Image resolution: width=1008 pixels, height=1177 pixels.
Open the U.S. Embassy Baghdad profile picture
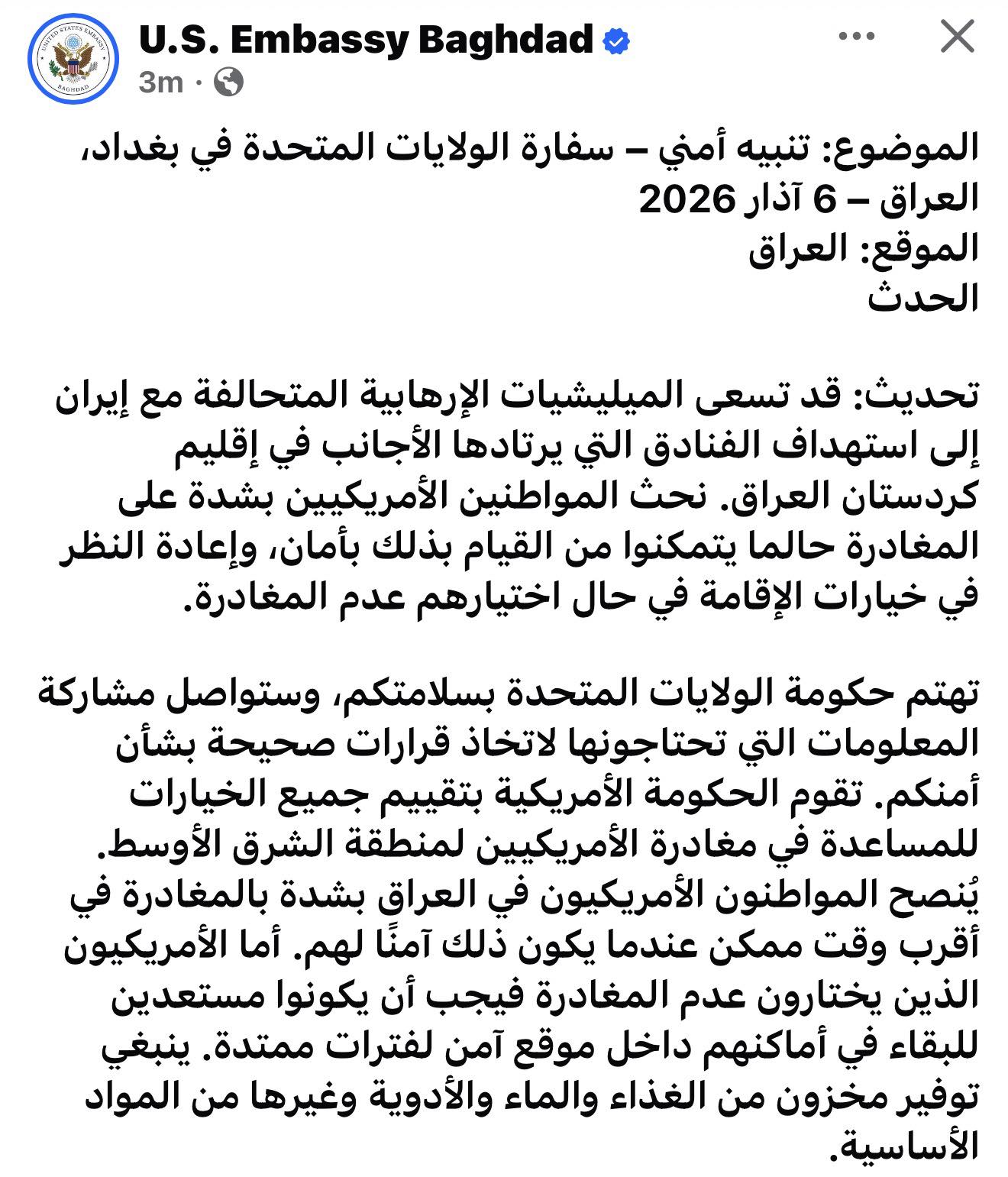[x=74, y=60]
